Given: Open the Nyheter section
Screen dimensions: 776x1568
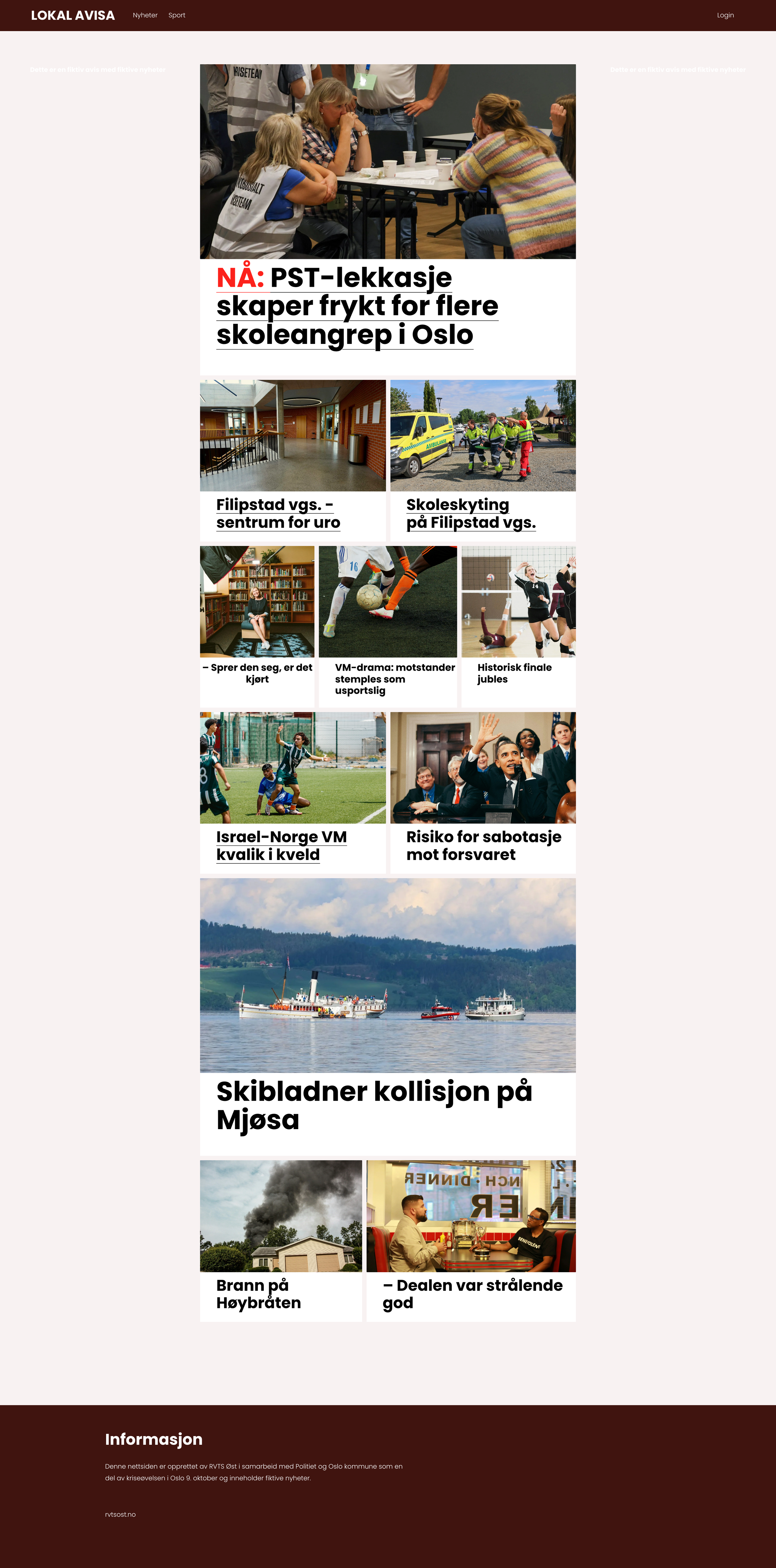Looking at the screenshot, I should click(x=145, y=15).
